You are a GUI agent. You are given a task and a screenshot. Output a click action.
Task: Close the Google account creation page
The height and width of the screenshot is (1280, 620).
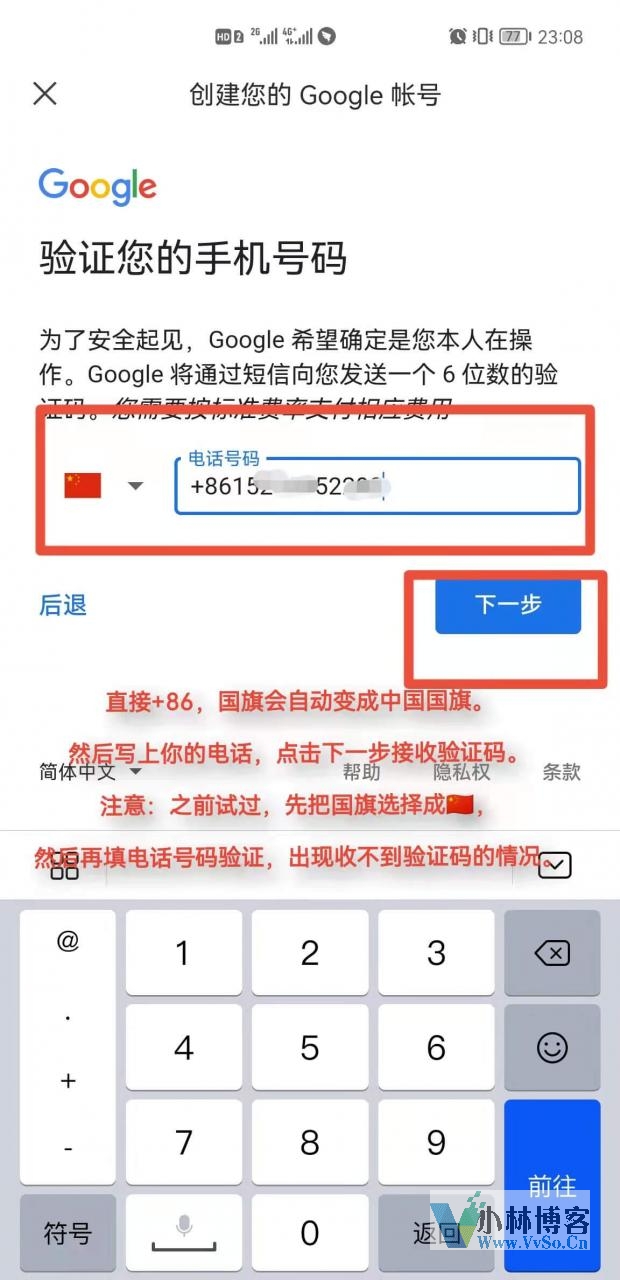(x=45, y=94)
